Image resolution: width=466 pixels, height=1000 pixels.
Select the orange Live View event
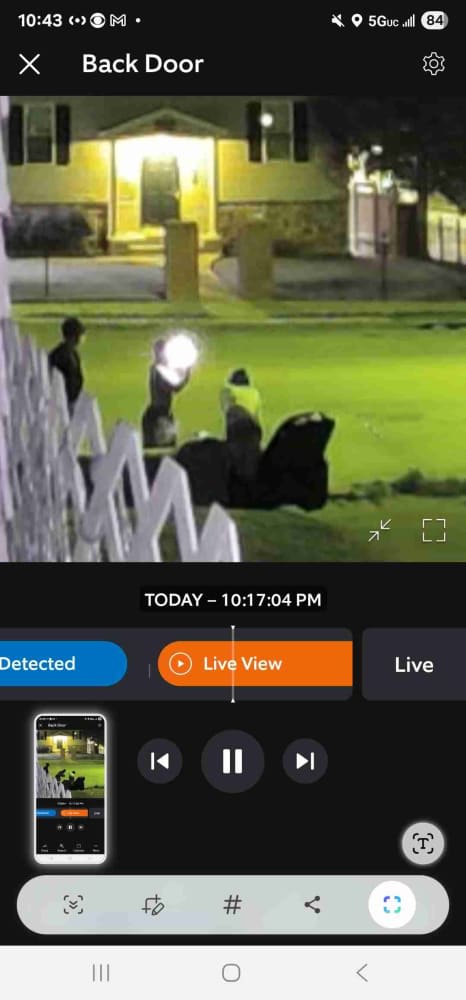(x=255, y=664)
